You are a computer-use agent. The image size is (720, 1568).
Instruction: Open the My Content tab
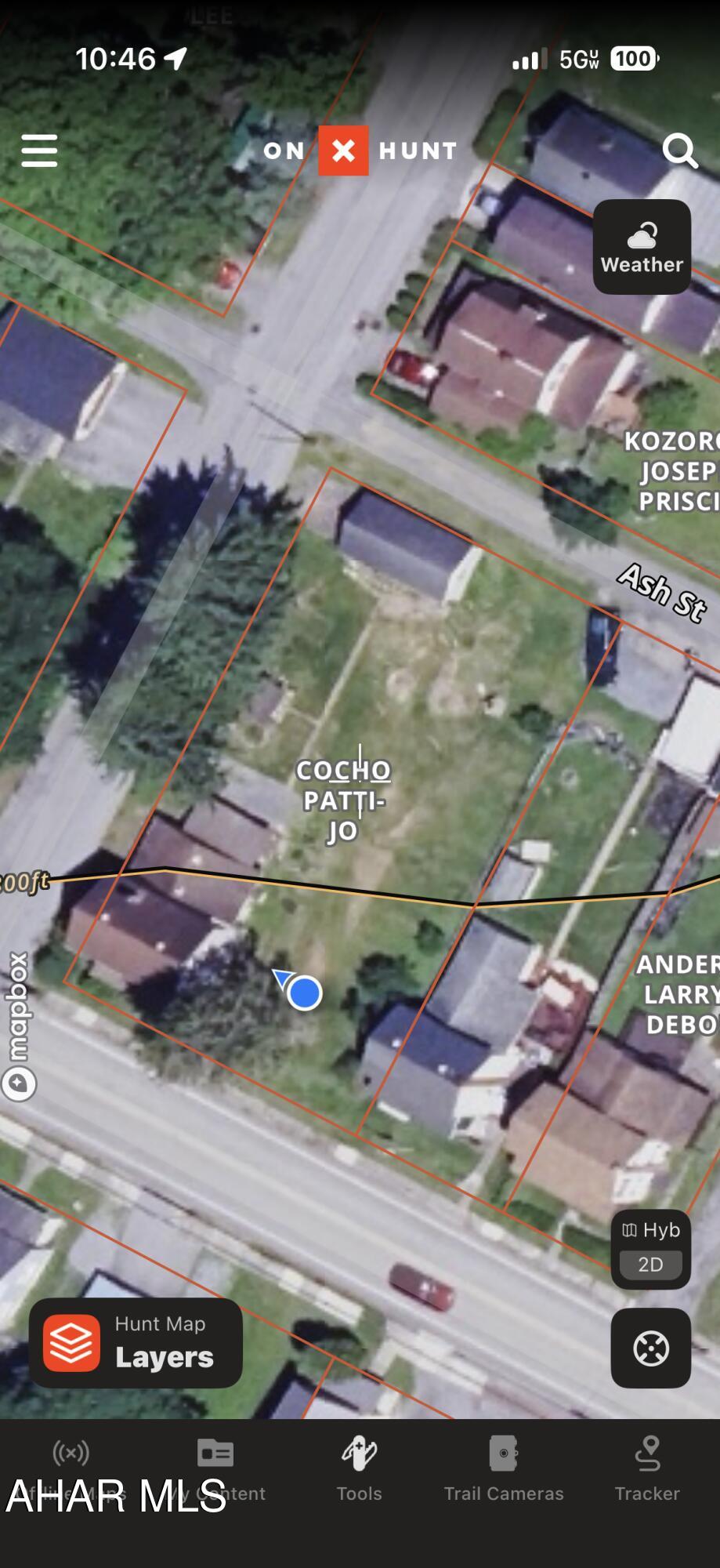tap(215, 1465)
